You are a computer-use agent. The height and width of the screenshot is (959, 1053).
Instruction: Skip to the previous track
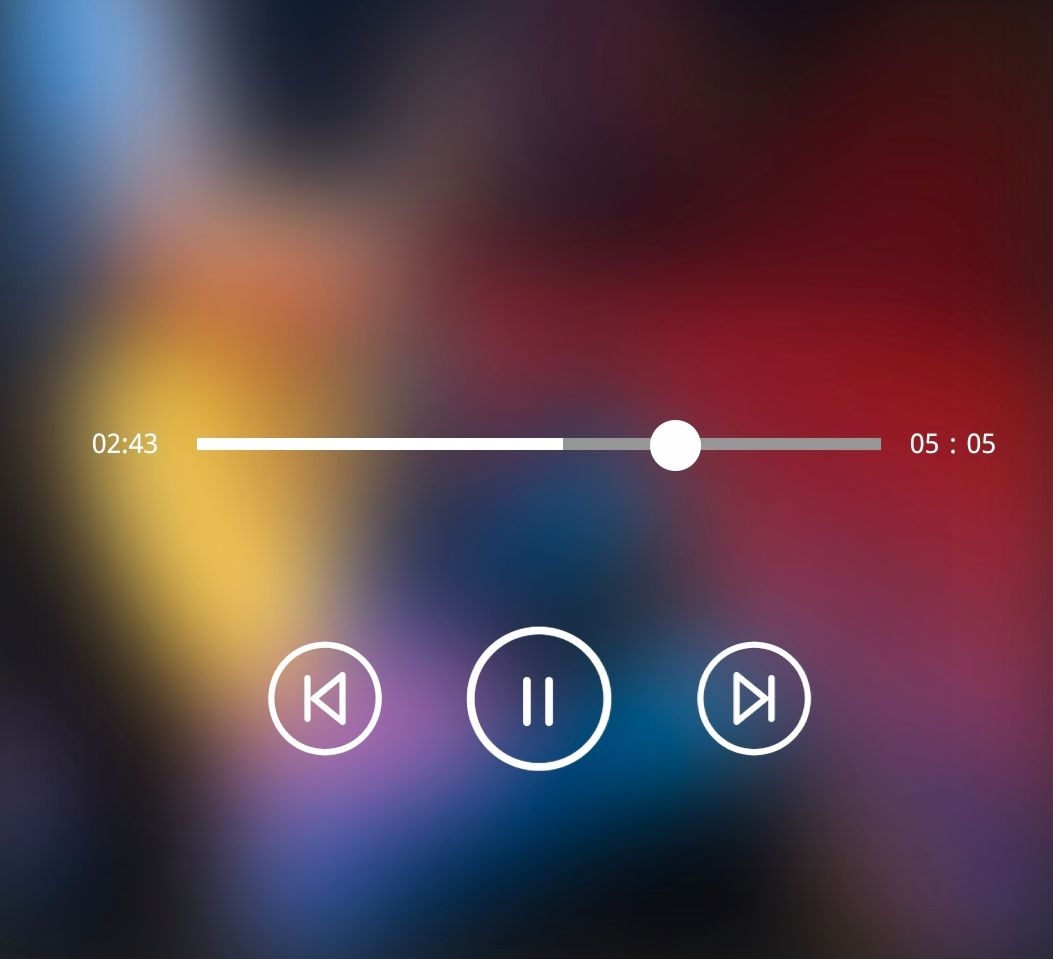coord(325,698)
